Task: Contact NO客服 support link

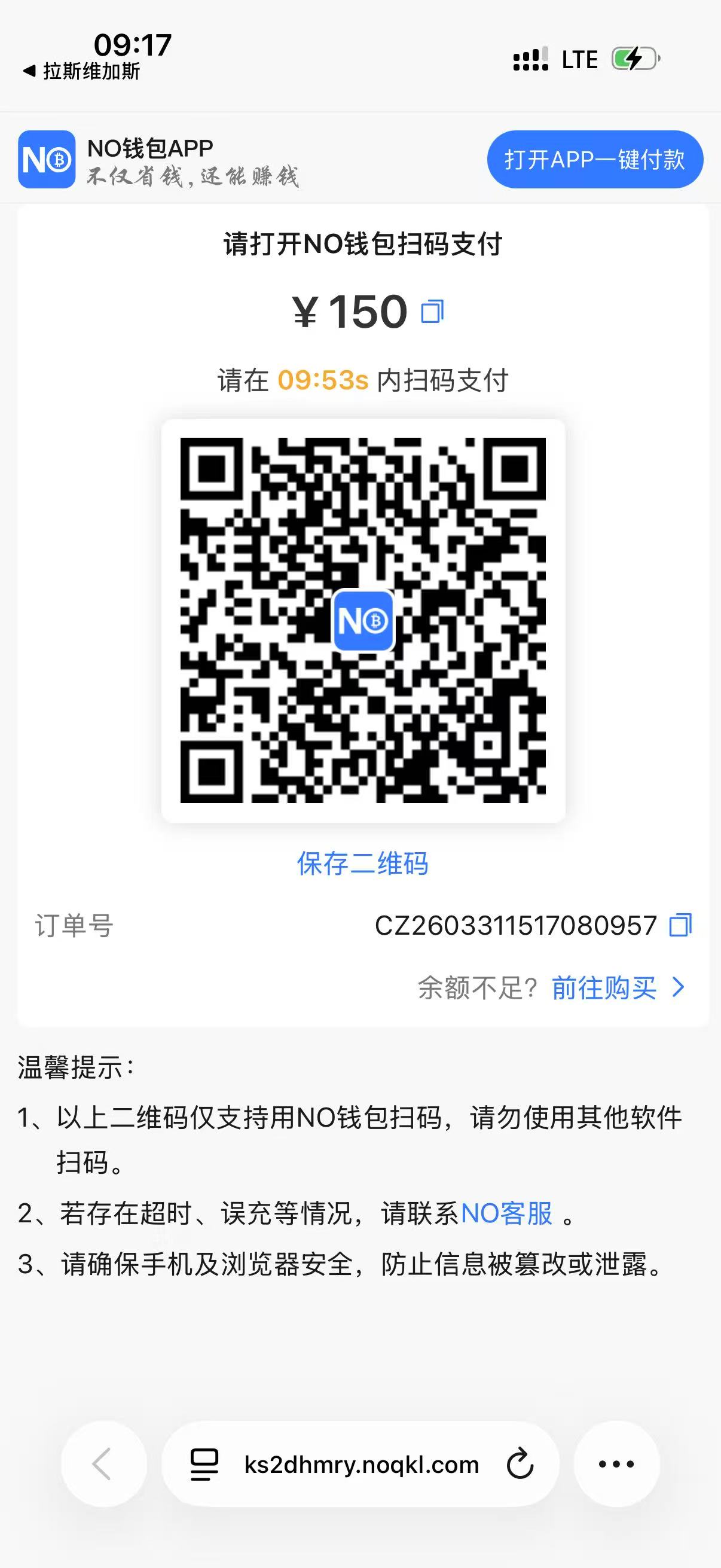Action: coord(506,1213)
